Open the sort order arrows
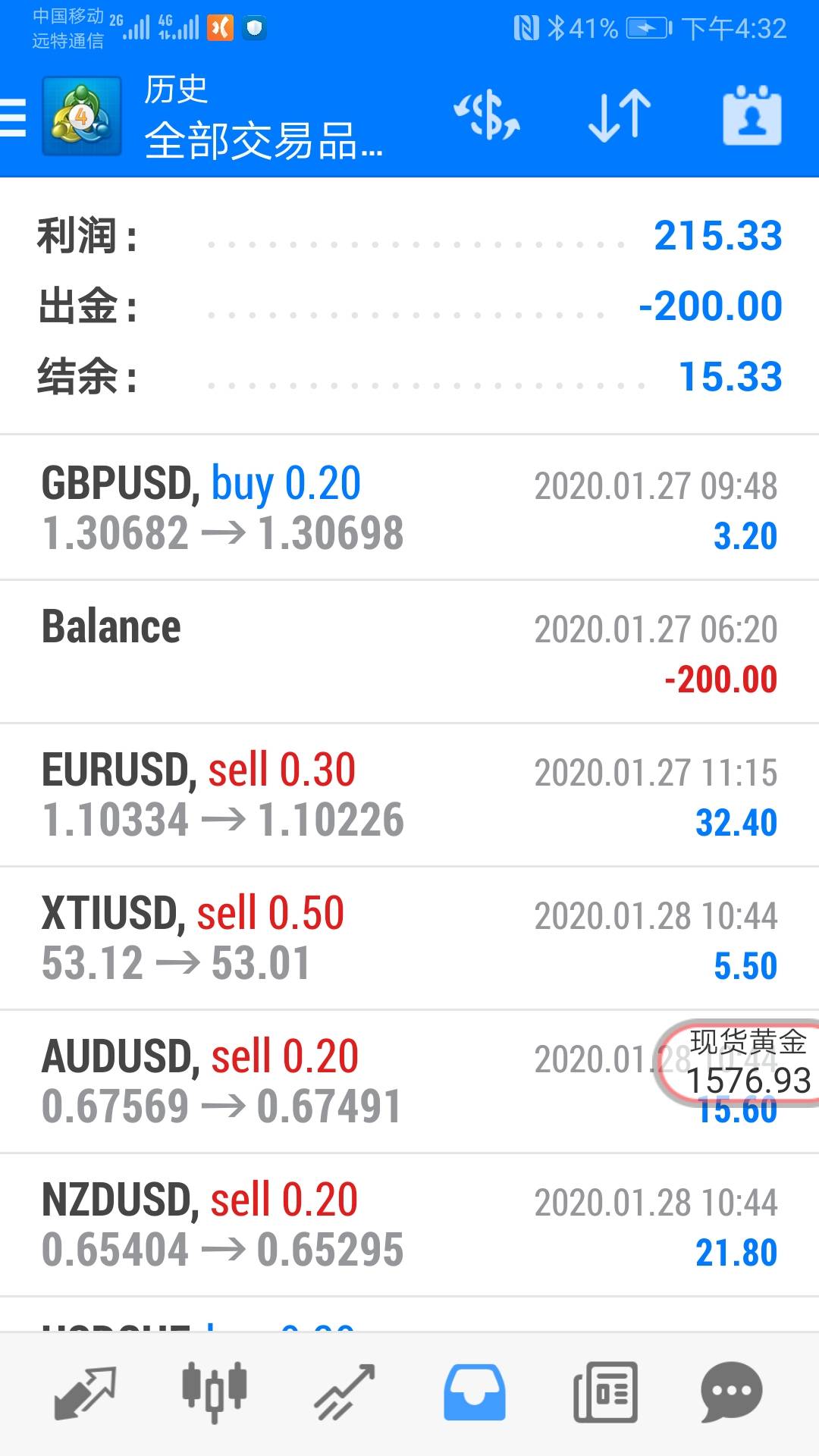The image size is (819, 1456). point(620,116)
